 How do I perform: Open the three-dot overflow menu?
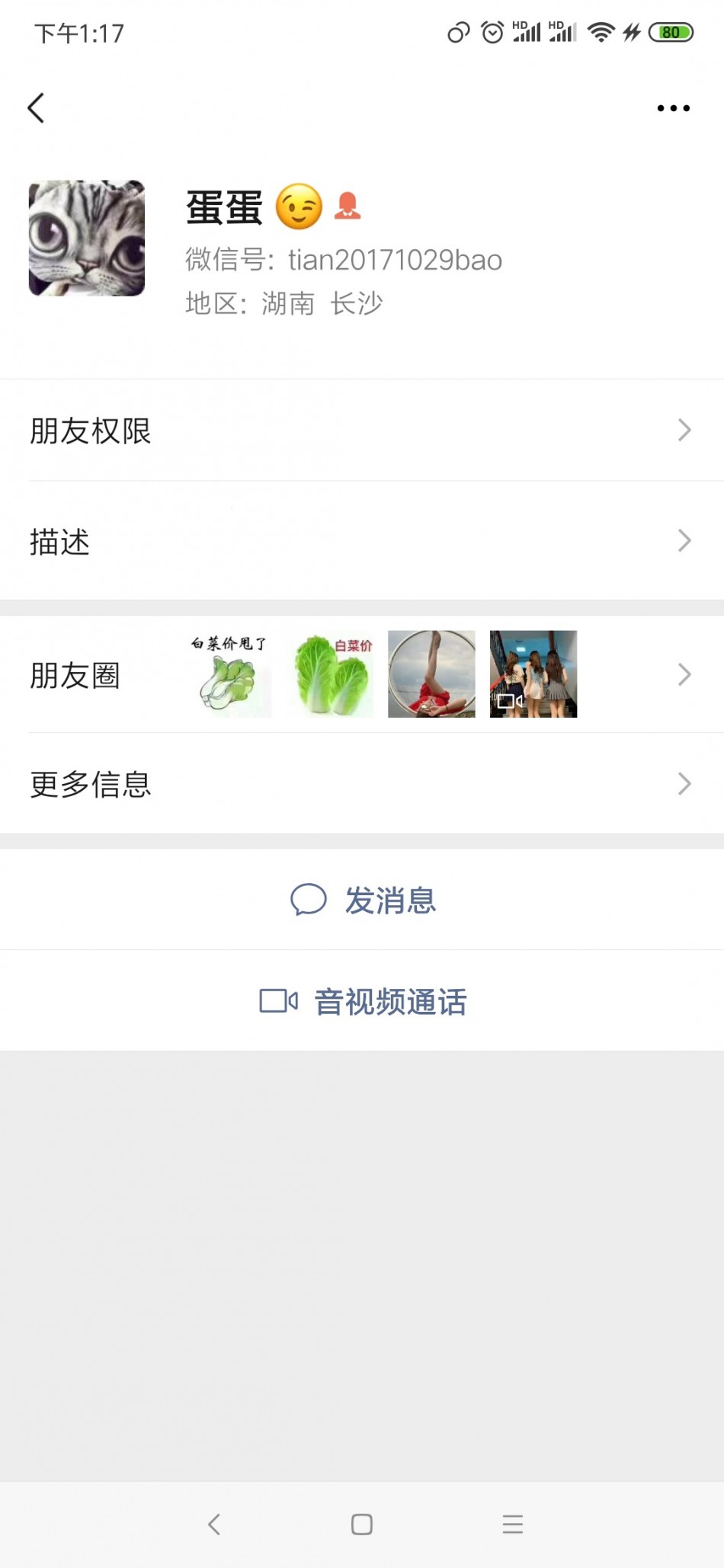673,108
